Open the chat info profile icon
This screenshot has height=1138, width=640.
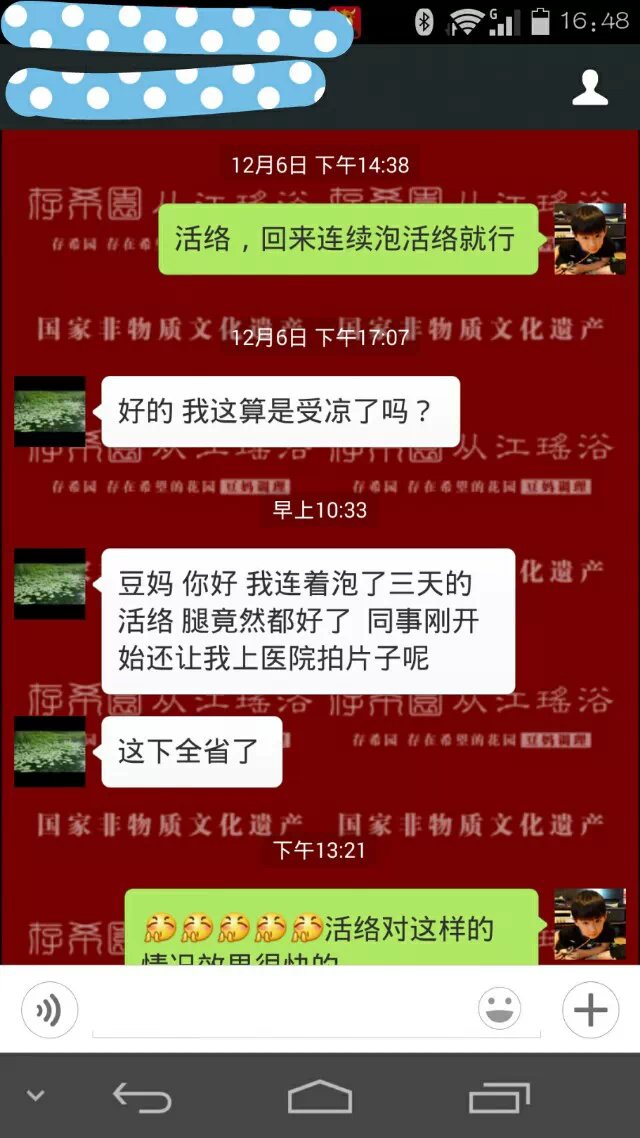point(590,89)
